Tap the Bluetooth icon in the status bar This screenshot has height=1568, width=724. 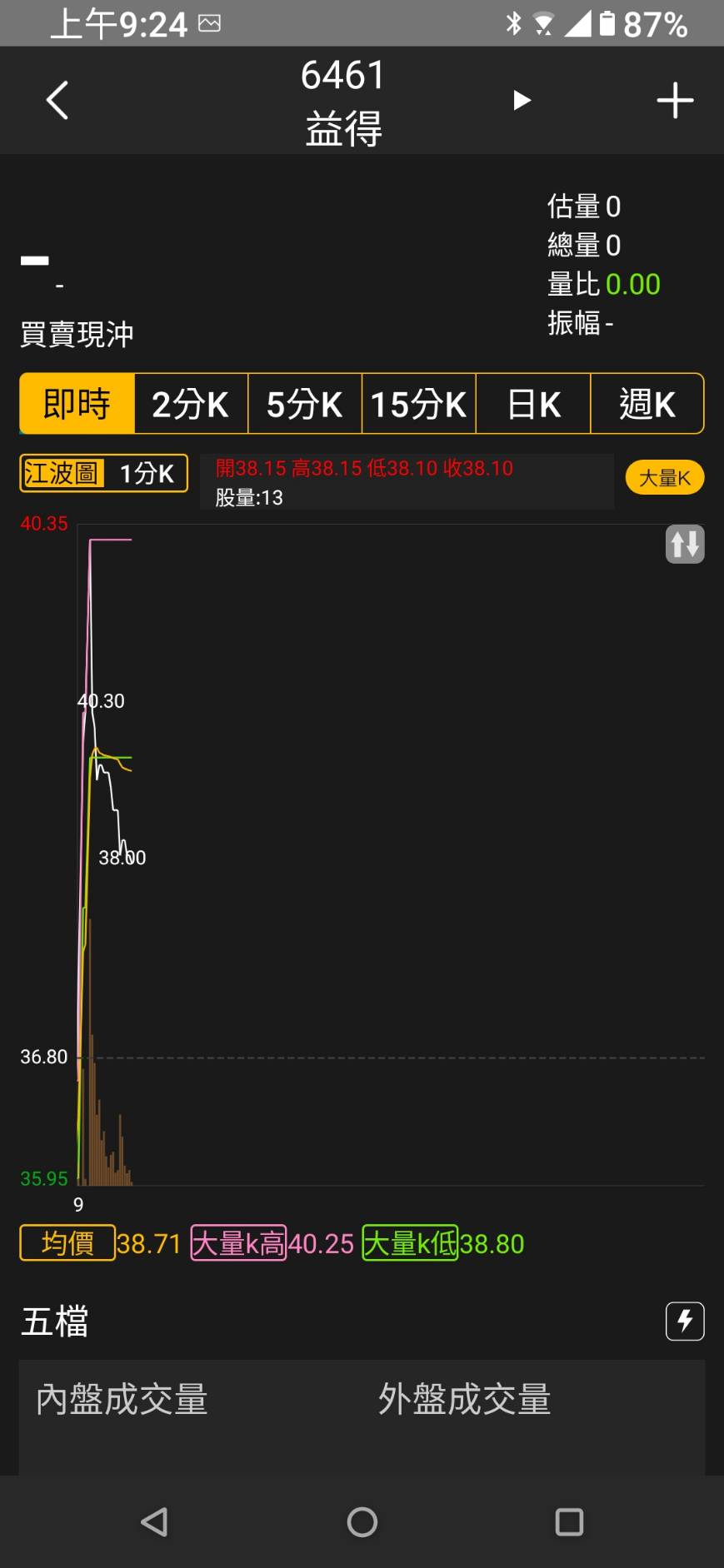[x=514, y=24]
